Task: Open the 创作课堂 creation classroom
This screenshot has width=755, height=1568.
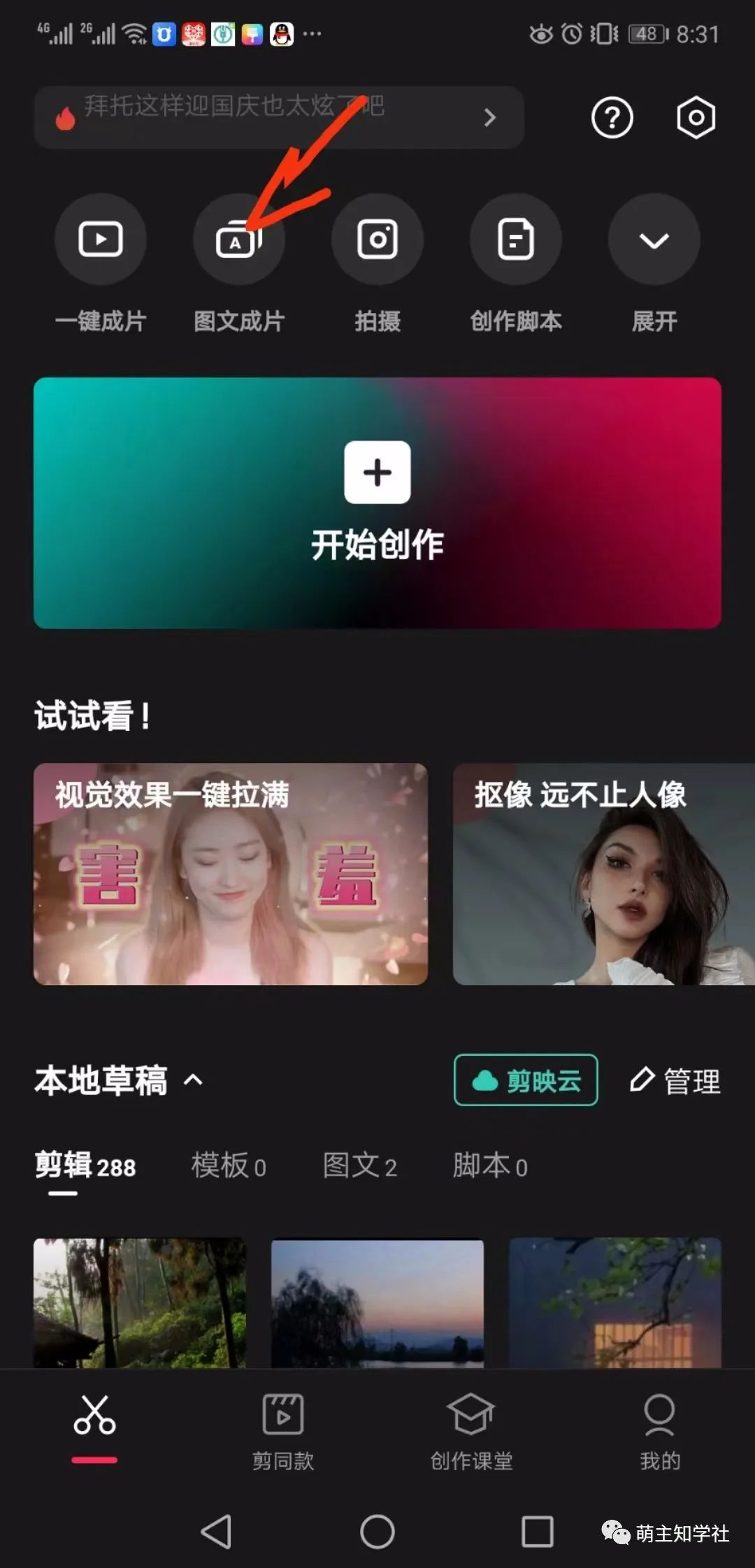Action: [470, 1430]
